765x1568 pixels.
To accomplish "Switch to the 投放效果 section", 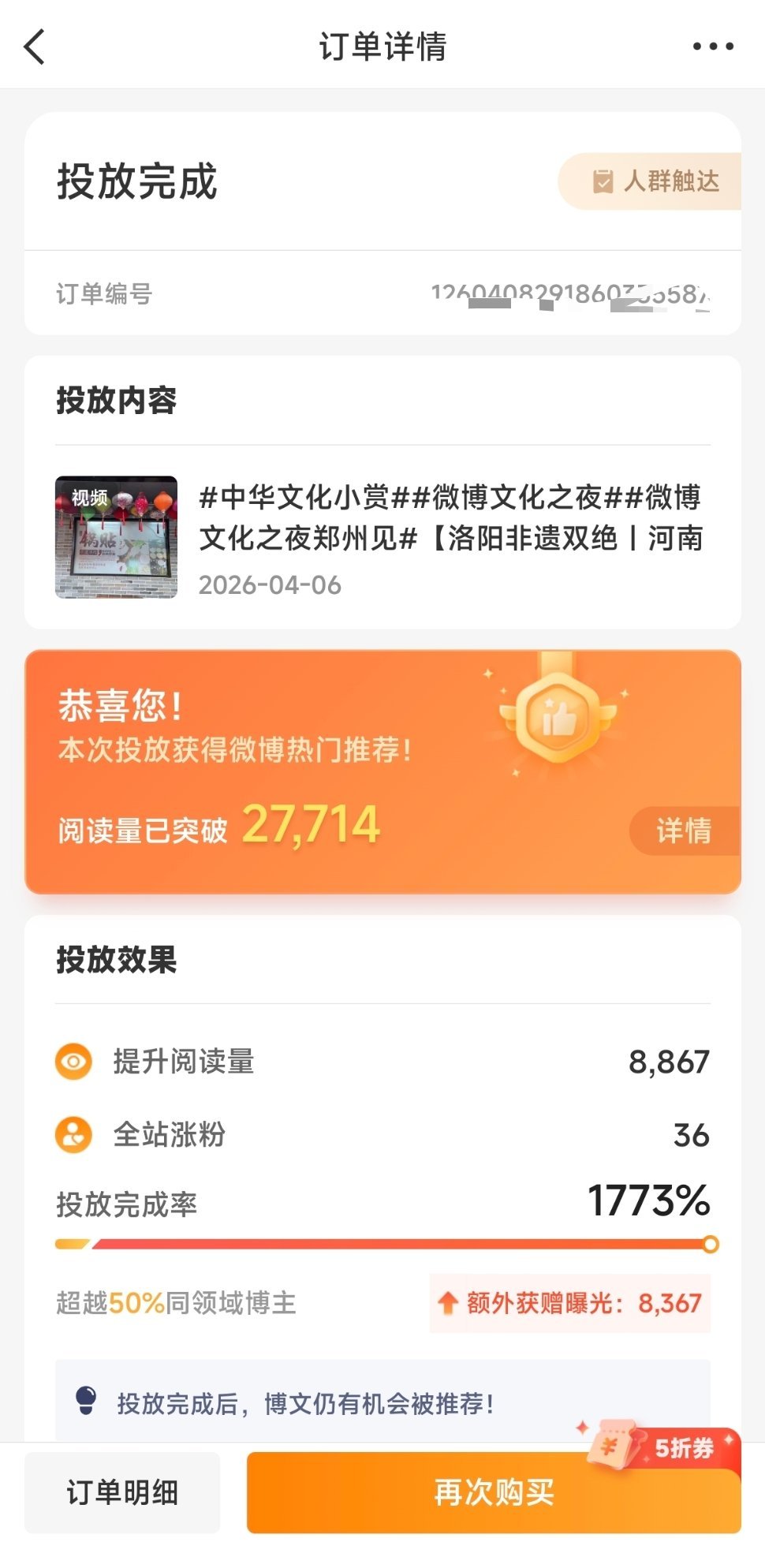I will coord(117,959).
